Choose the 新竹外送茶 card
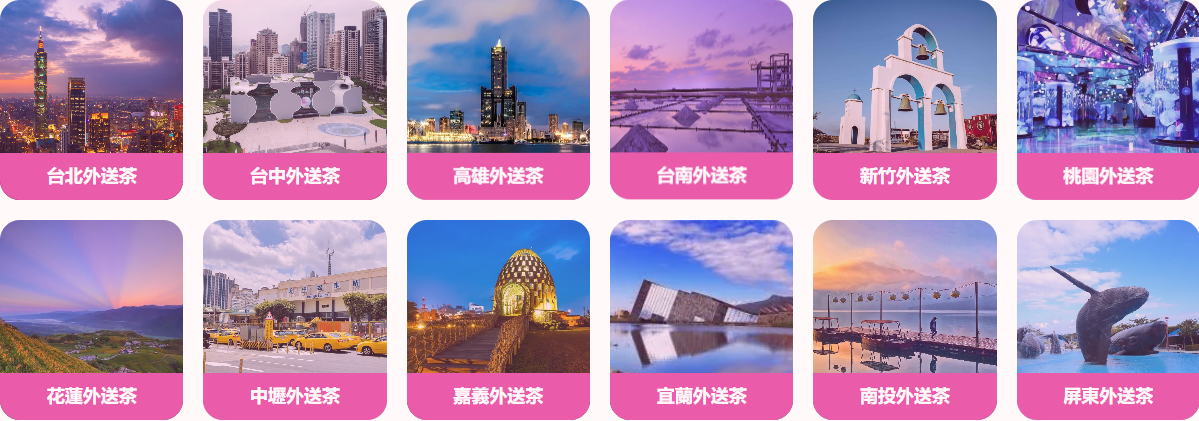The image size is (1199, 421). (x=904, y=100)
